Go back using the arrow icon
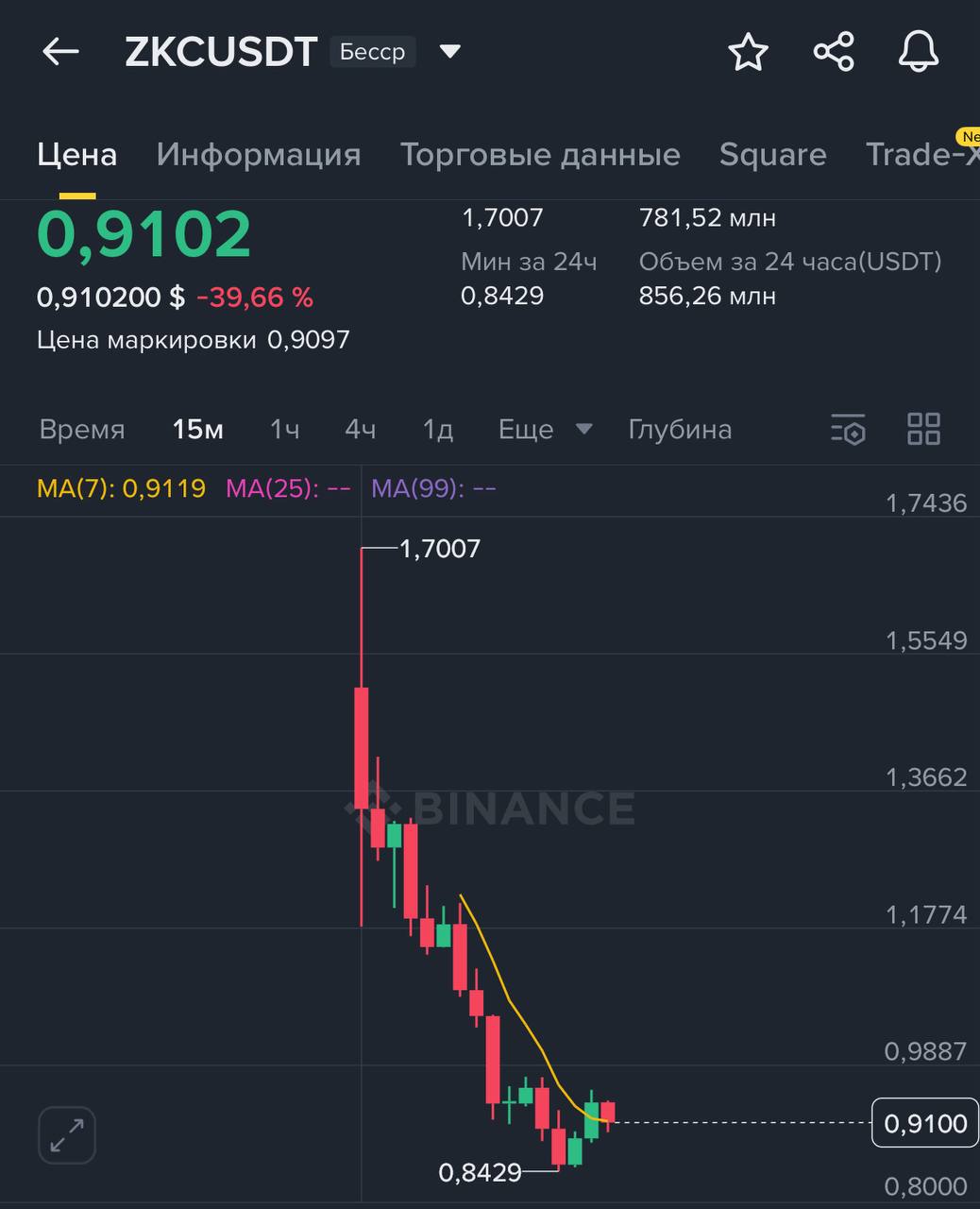The image size is (980, 1209). click(60, 52)
